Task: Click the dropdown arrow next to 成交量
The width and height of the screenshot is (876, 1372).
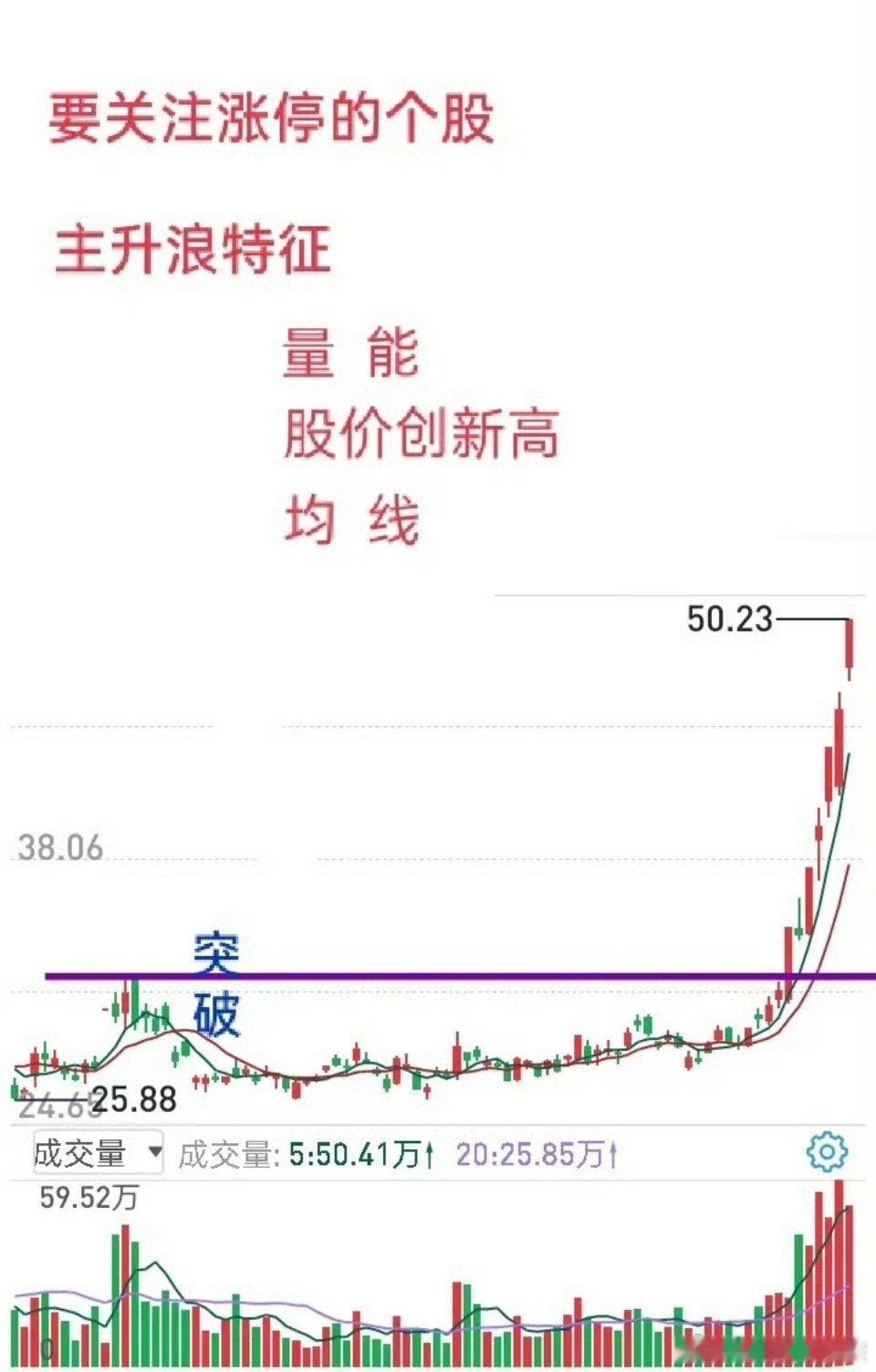Action: point(153,1152)
